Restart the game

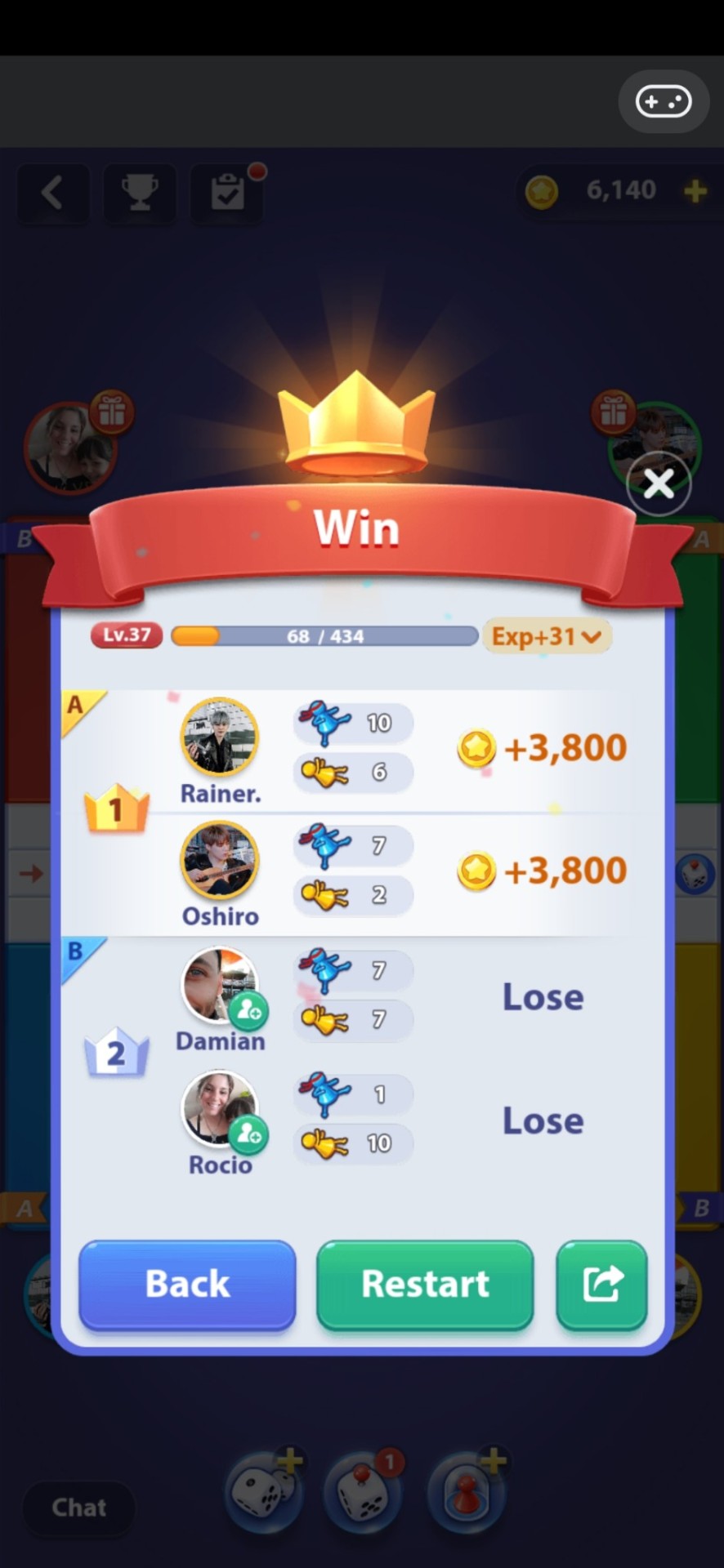(425, 1284)
